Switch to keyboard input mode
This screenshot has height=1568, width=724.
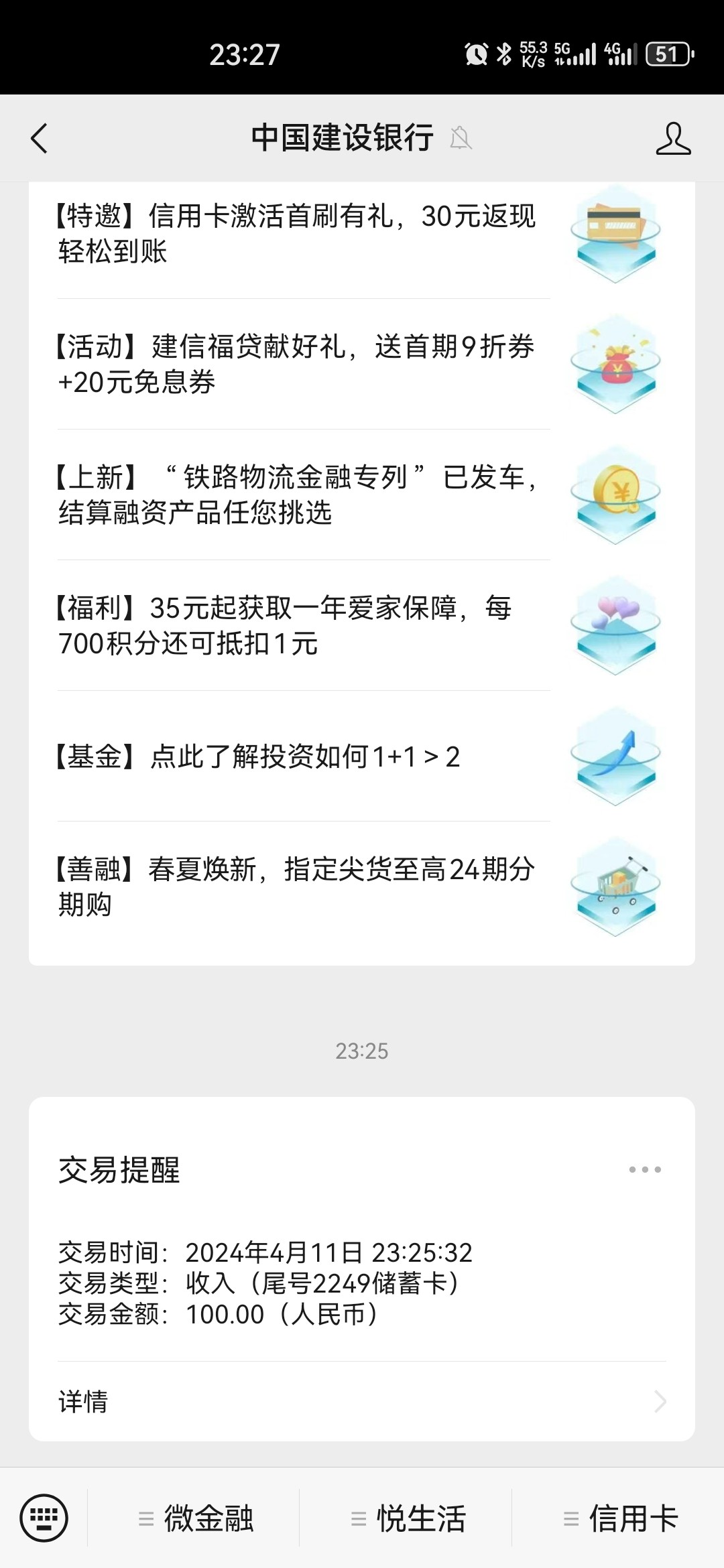[x=44, y=1518]
